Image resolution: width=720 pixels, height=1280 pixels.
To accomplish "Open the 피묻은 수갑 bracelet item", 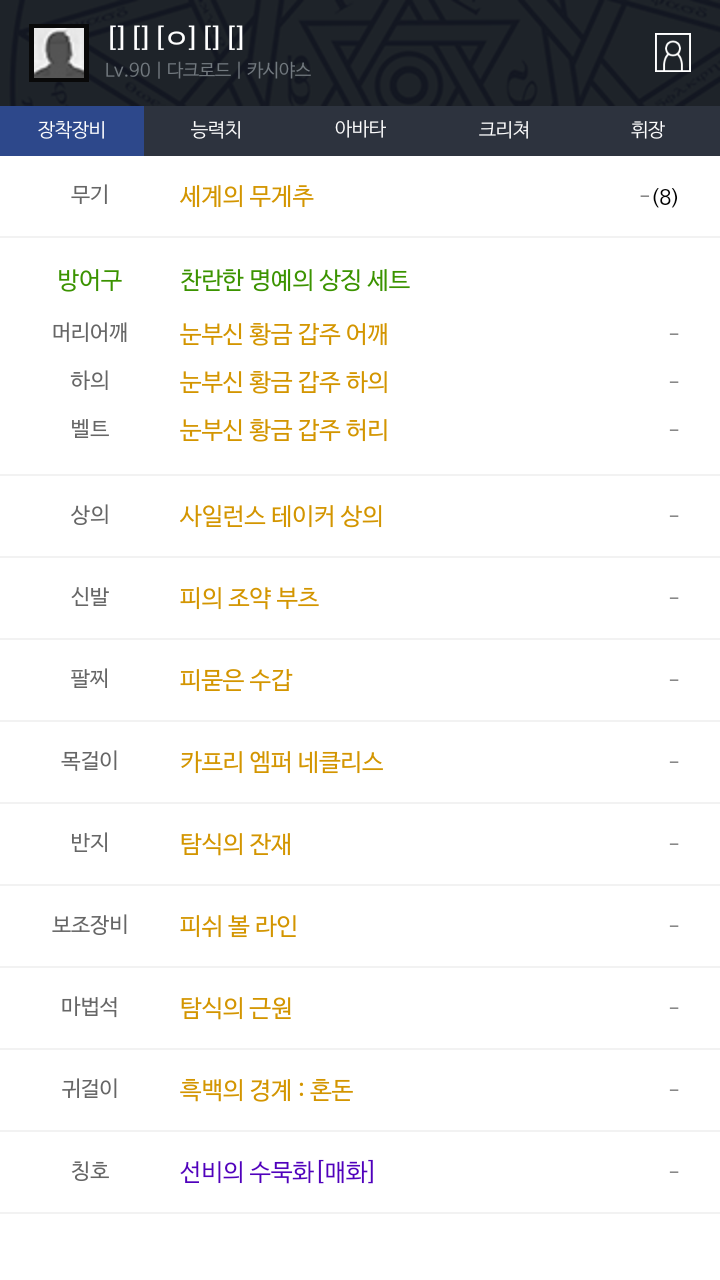I will point(236,680).
